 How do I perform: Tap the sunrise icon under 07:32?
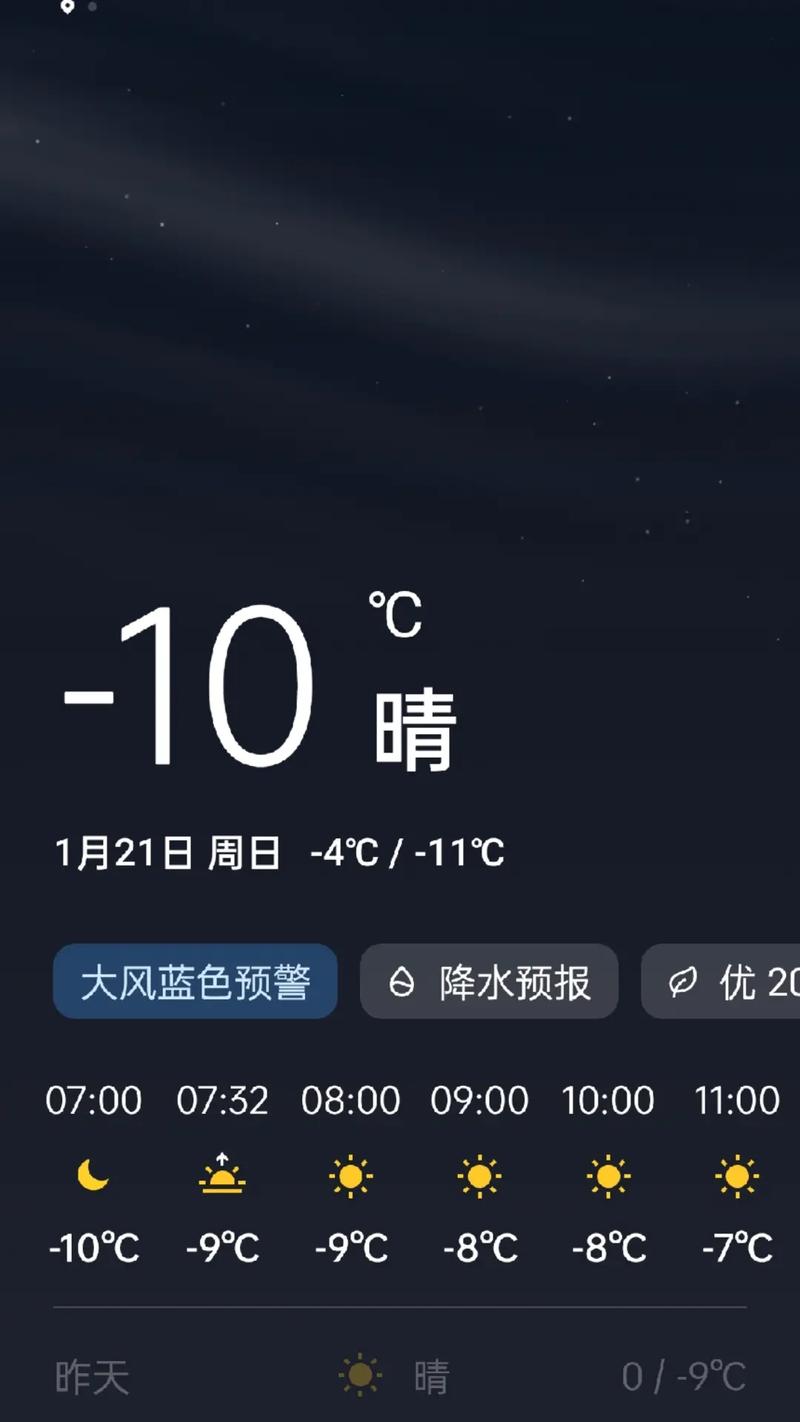coord(221,1176)
